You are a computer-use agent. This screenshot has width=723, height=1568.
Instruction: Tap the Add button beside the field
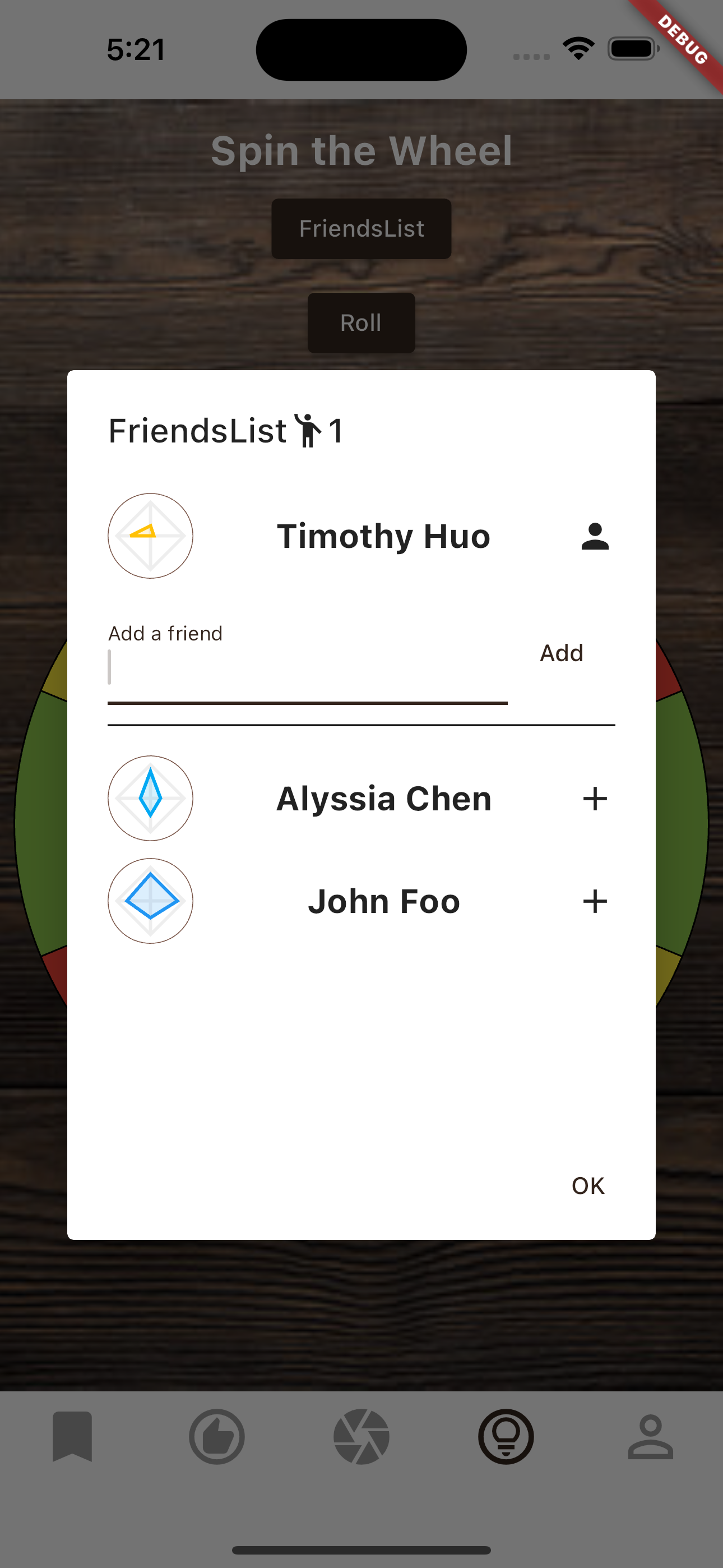click(561, 653)
